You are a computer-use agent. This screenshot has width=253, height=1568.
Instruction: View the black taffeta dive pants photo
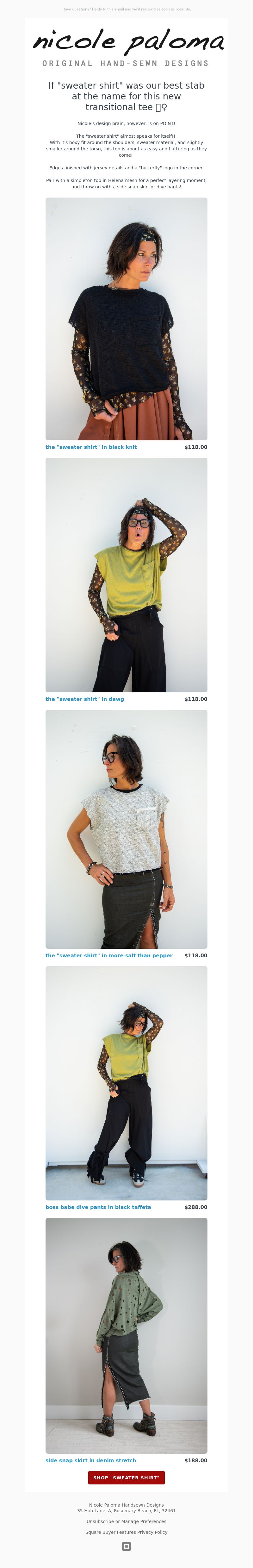[x=126, y=1083]
